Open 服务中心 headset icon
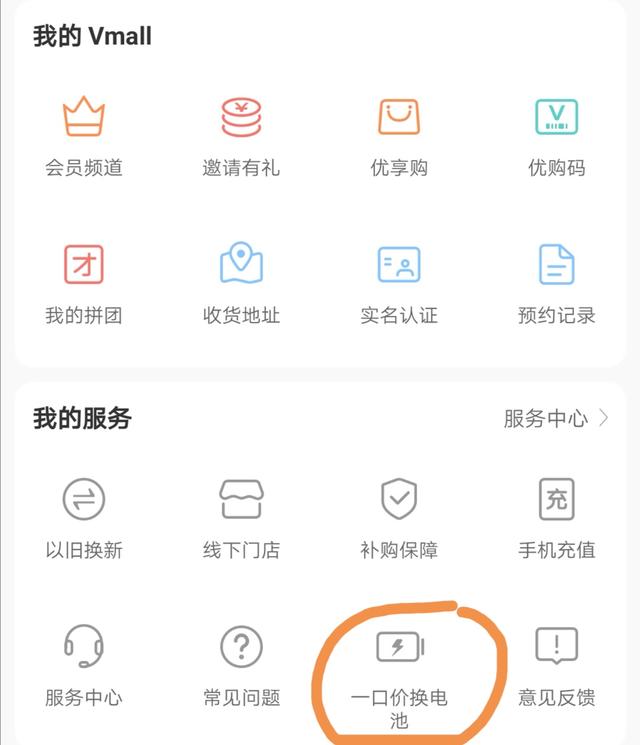Viewport: 640px width, 745px height. click(x=84, y=665)
